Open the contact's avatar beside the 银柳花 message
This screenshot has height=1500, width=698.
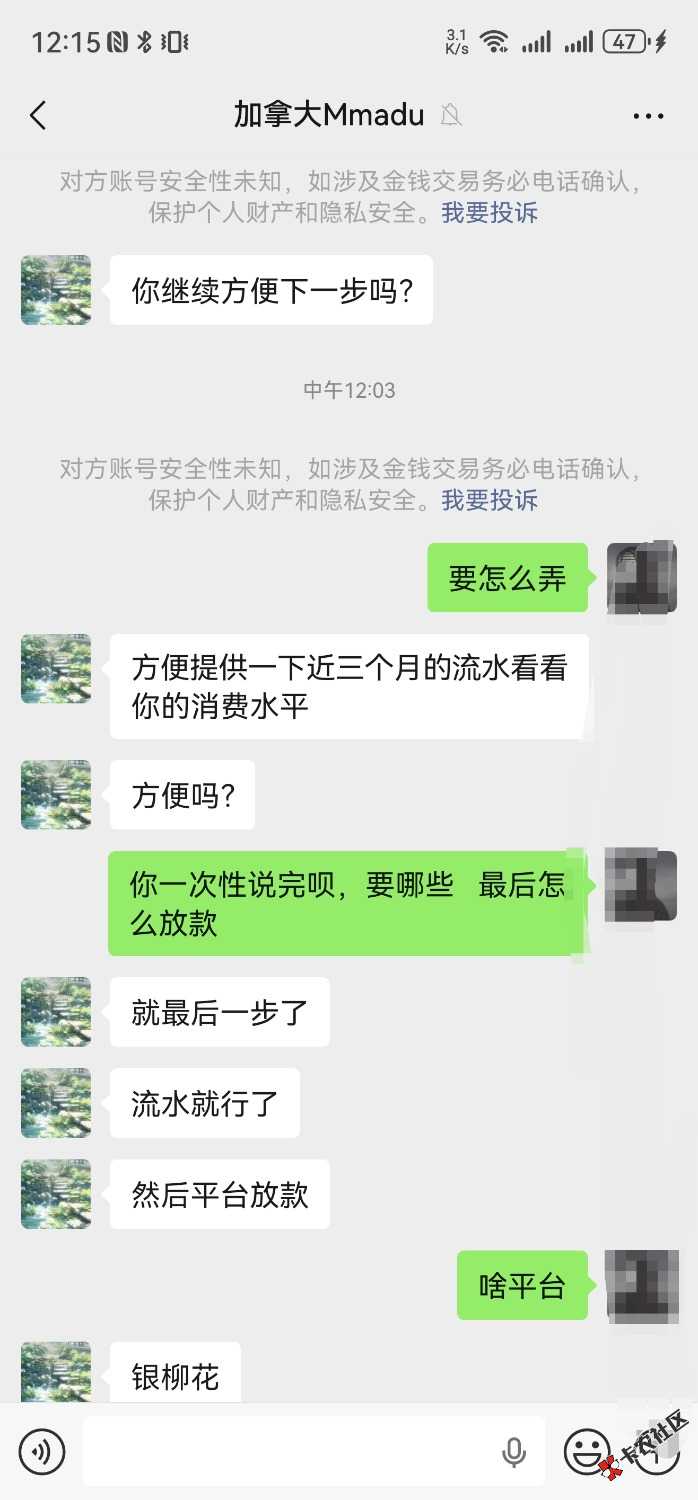[56, 1372]
